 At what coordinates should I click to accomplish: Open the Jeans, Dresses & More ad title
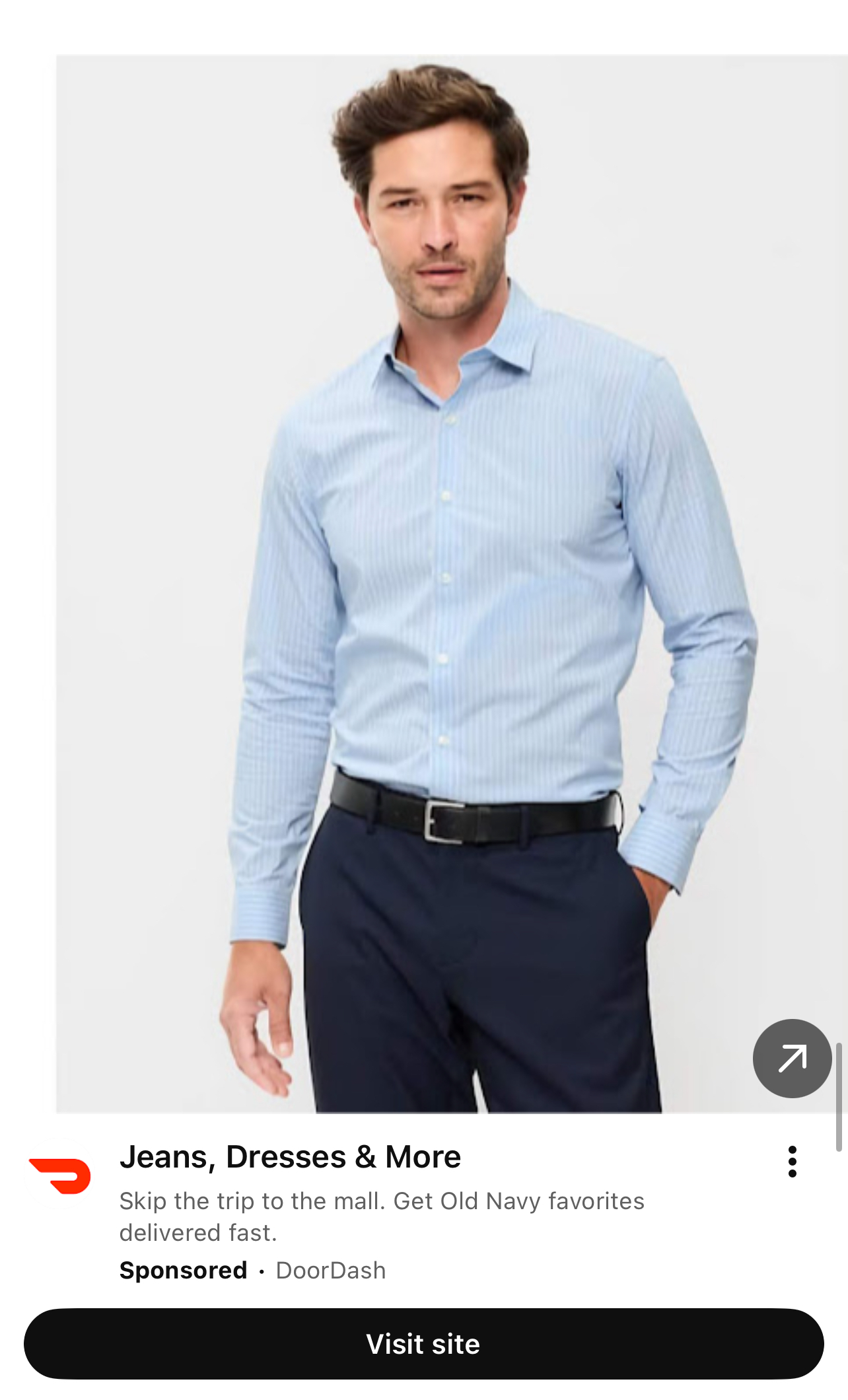tap(290, 1157)
